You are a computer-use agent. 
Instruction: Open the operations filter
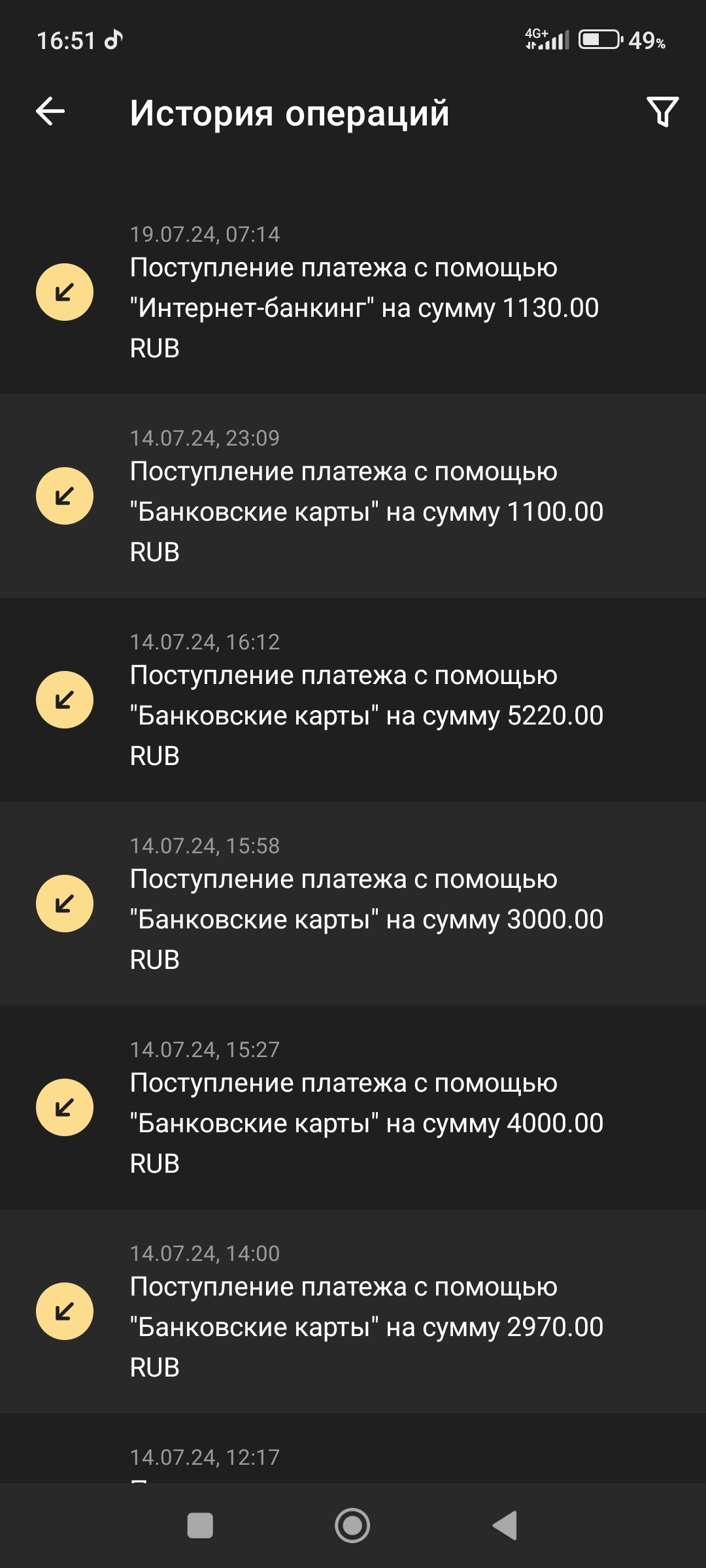click(x=662, y=112)
